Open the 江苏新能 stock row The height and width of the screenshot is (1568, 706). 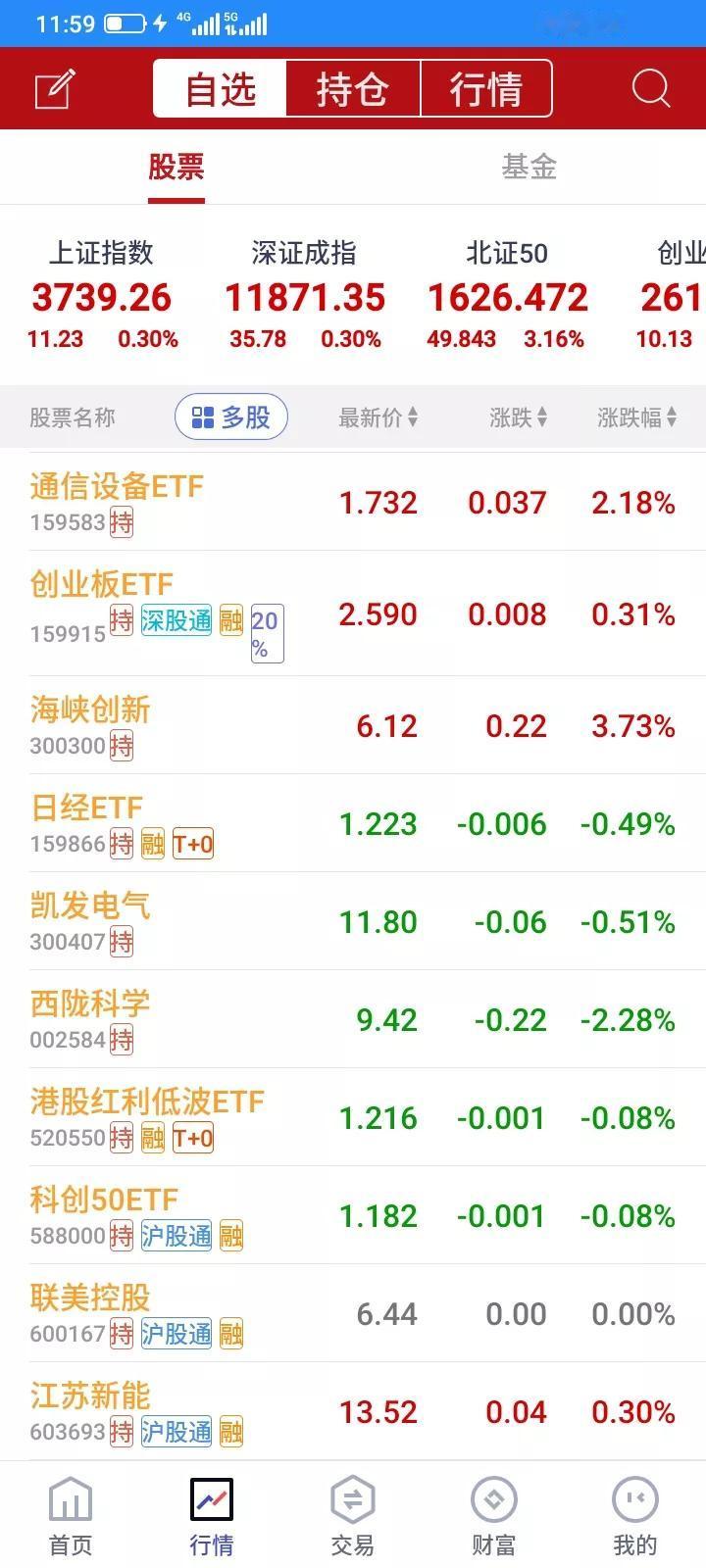353,1411
